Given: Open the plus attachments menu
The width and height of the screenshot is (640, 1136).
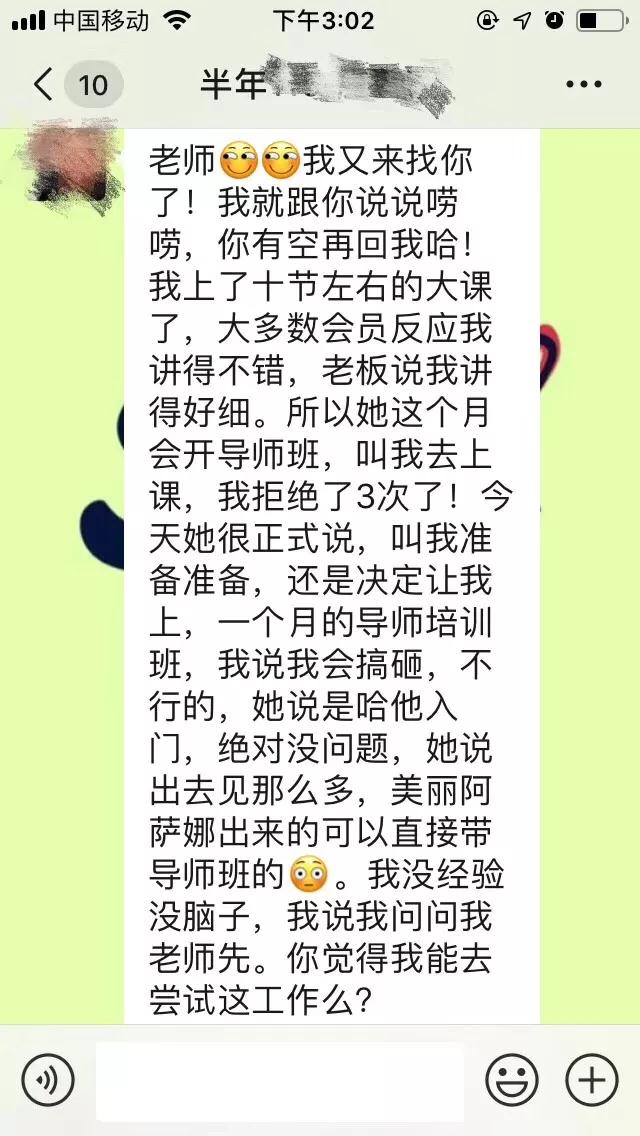Looking at the screenshot, I should pyautogui.click(x=591, y=1080).
